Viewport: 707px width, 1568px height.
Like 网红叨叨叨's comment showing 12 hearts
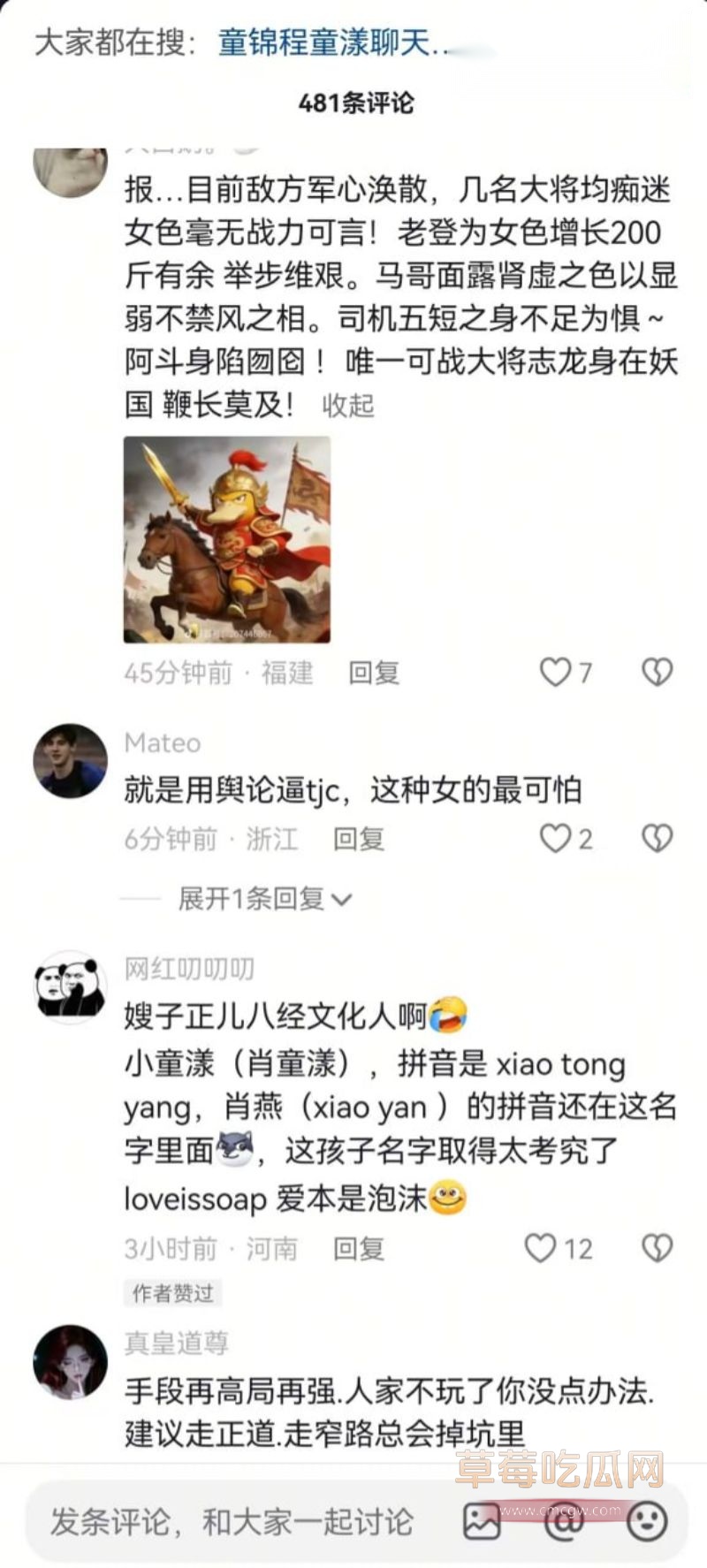click(541, 1247)
